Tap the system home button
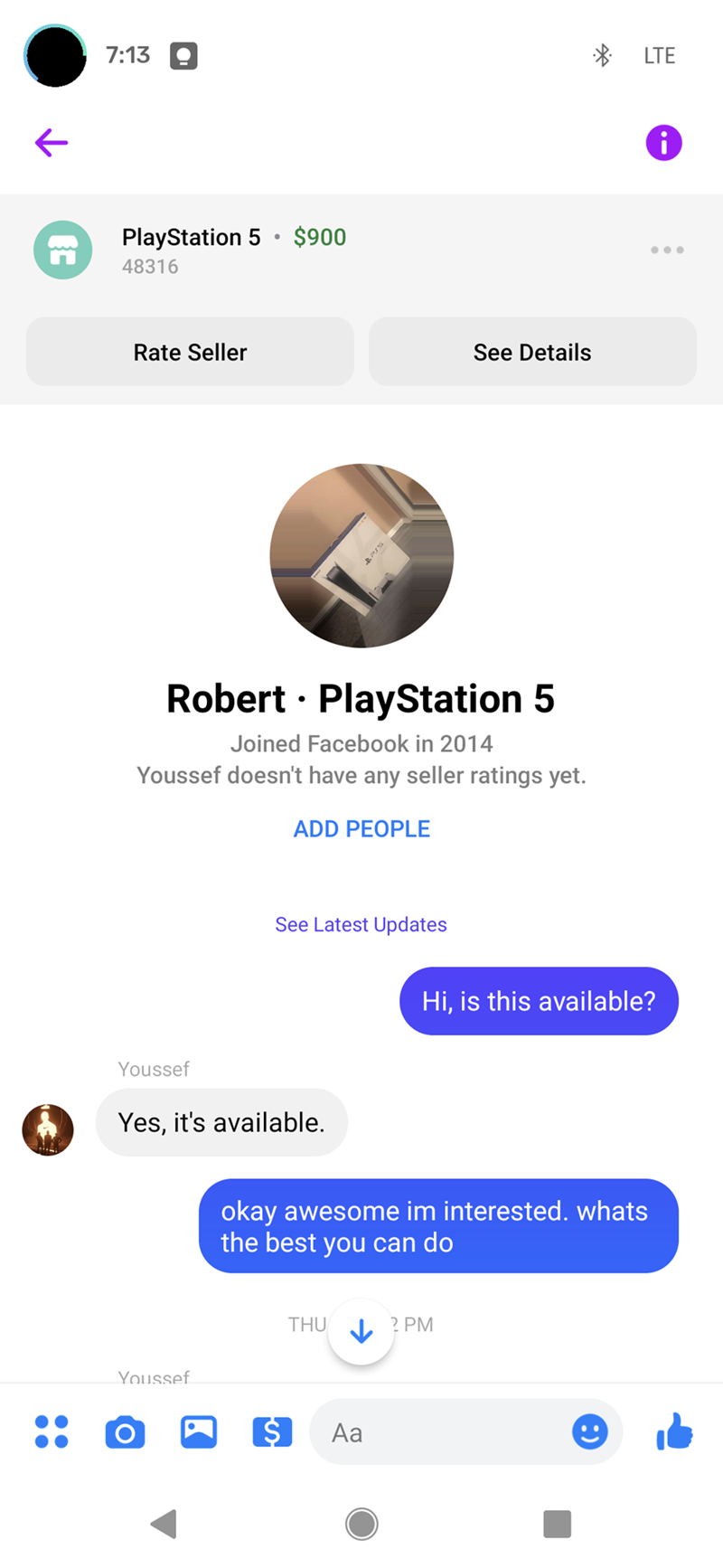 pos(361,1524)
